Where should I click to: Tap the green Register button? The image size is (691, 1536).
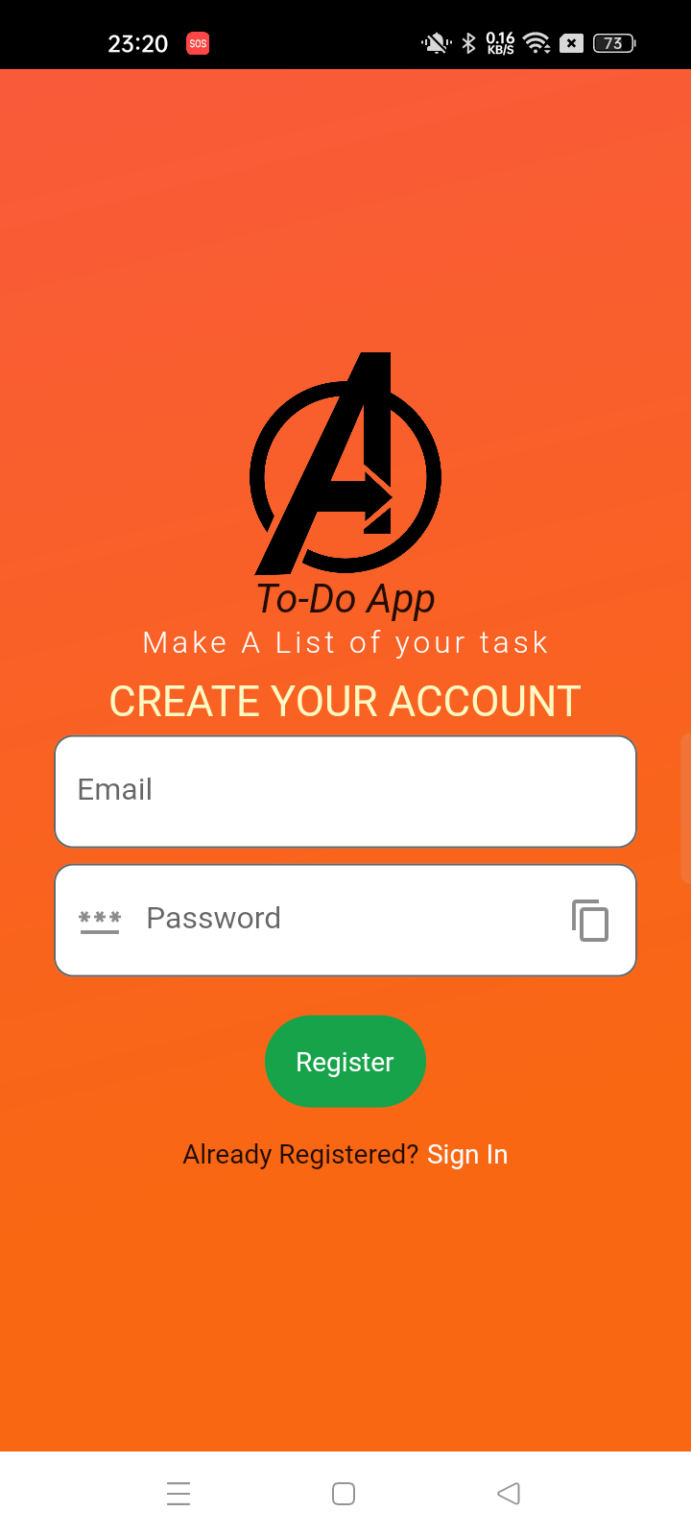point(345,1062)
